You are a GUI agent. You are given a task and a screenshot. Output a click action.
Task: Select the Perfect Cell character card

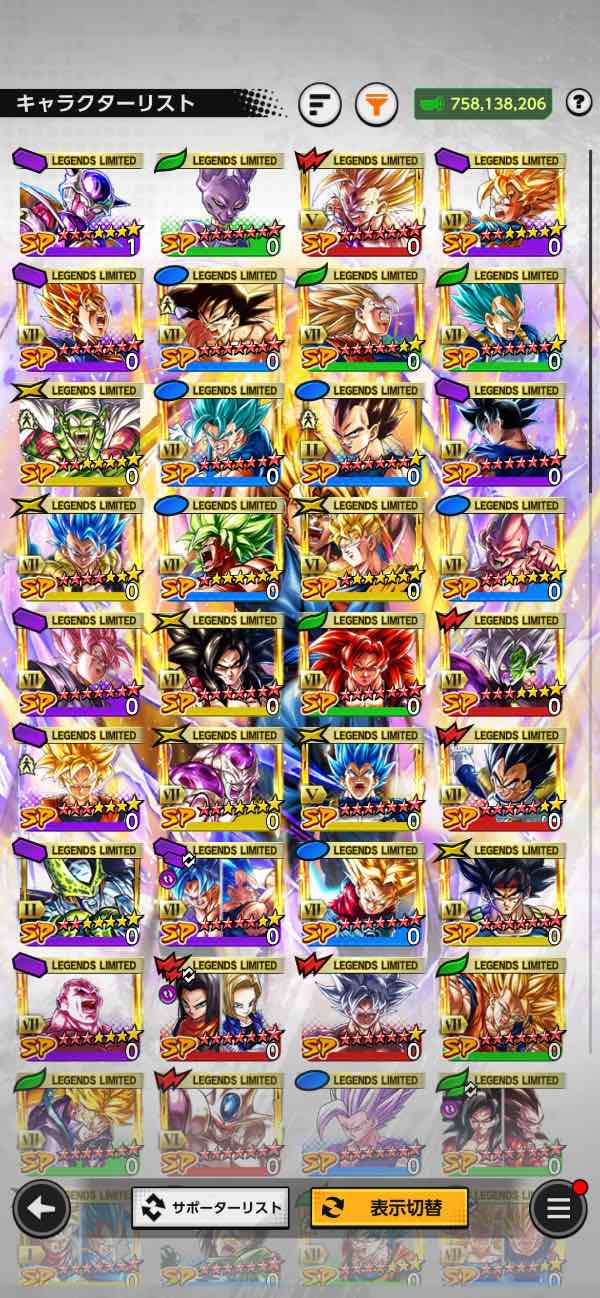tap(80, 893)
